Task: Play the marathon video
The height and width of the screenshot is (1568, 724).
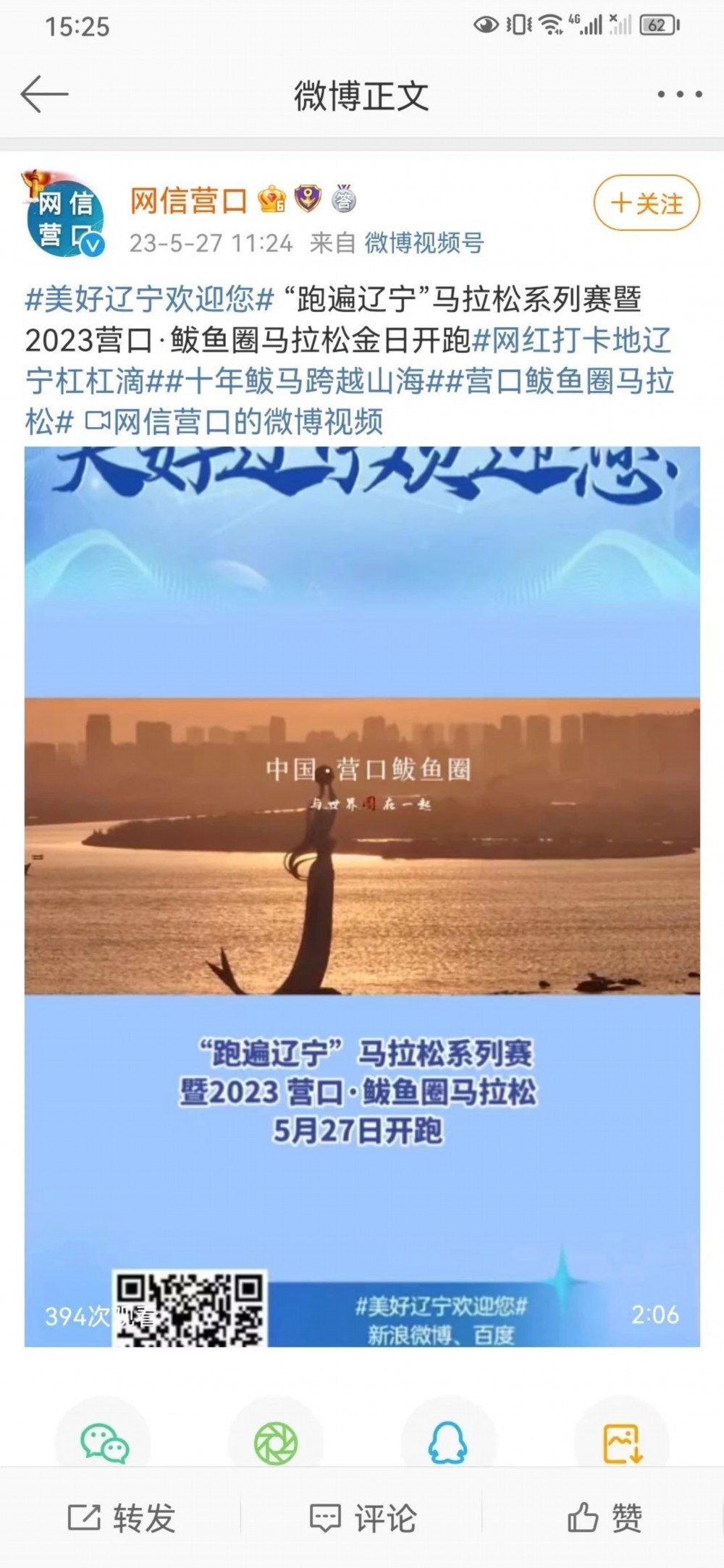Action: (x=362, y=896)
